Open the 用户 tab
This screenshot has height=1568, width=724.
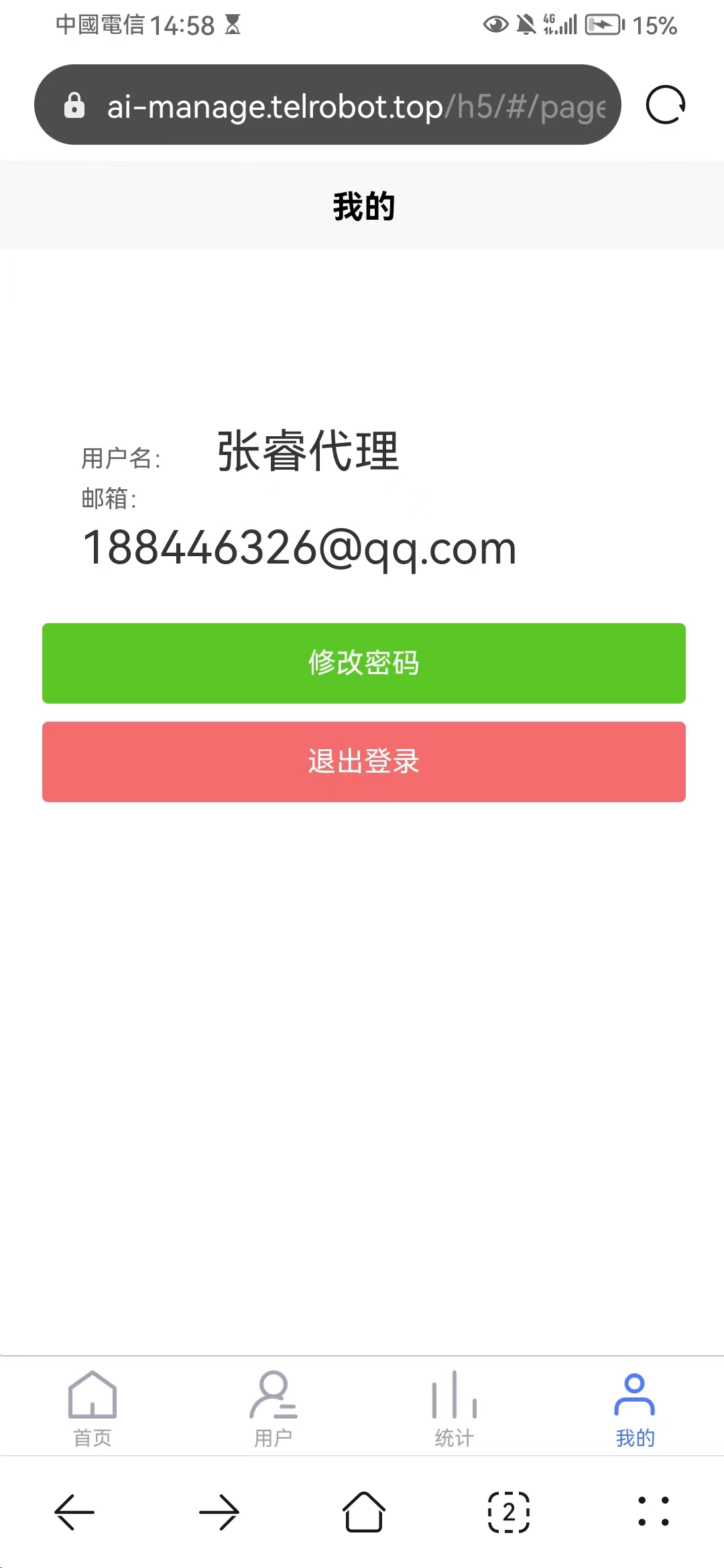(273, 1408)
